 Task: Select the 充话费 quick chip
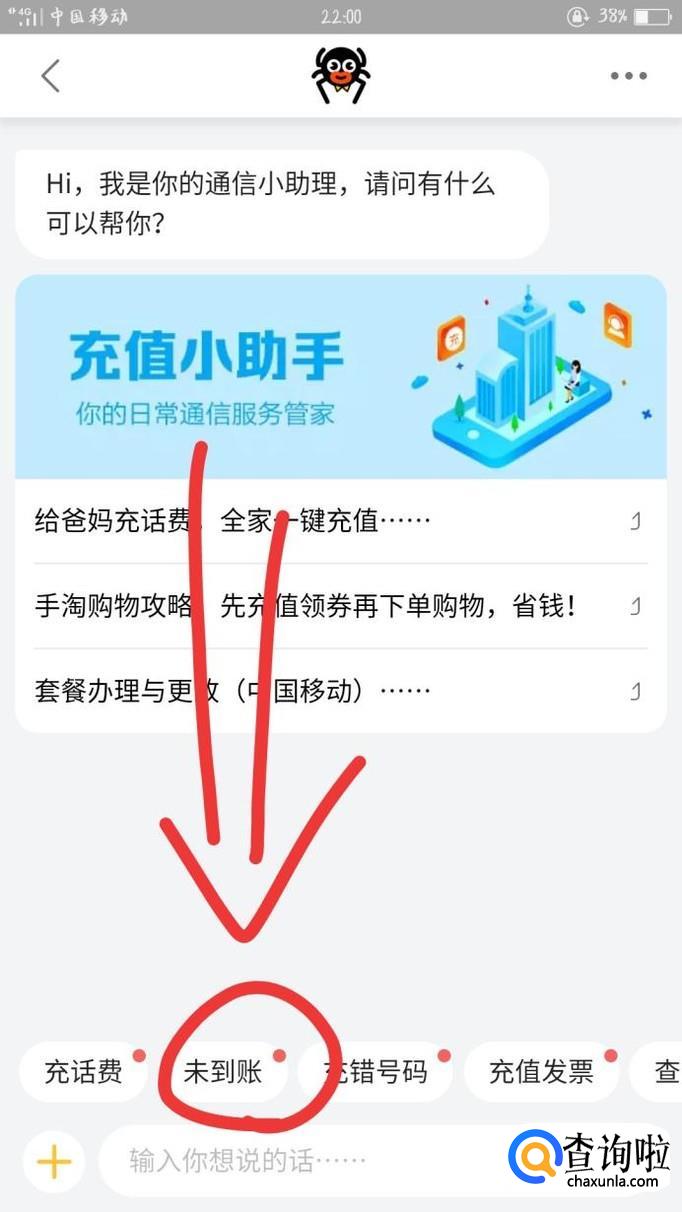pos(83,1073)
